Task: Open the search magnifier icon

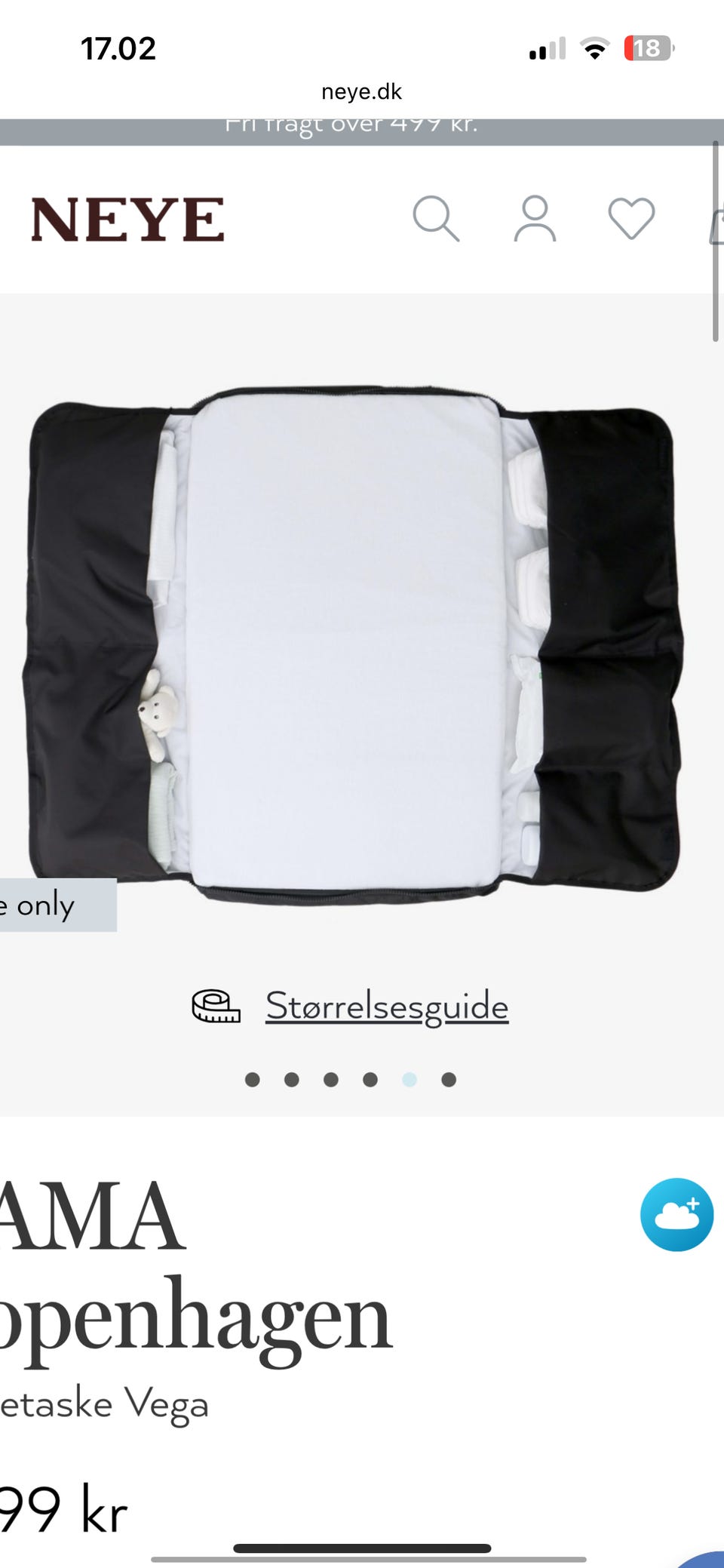Action: 436,219
